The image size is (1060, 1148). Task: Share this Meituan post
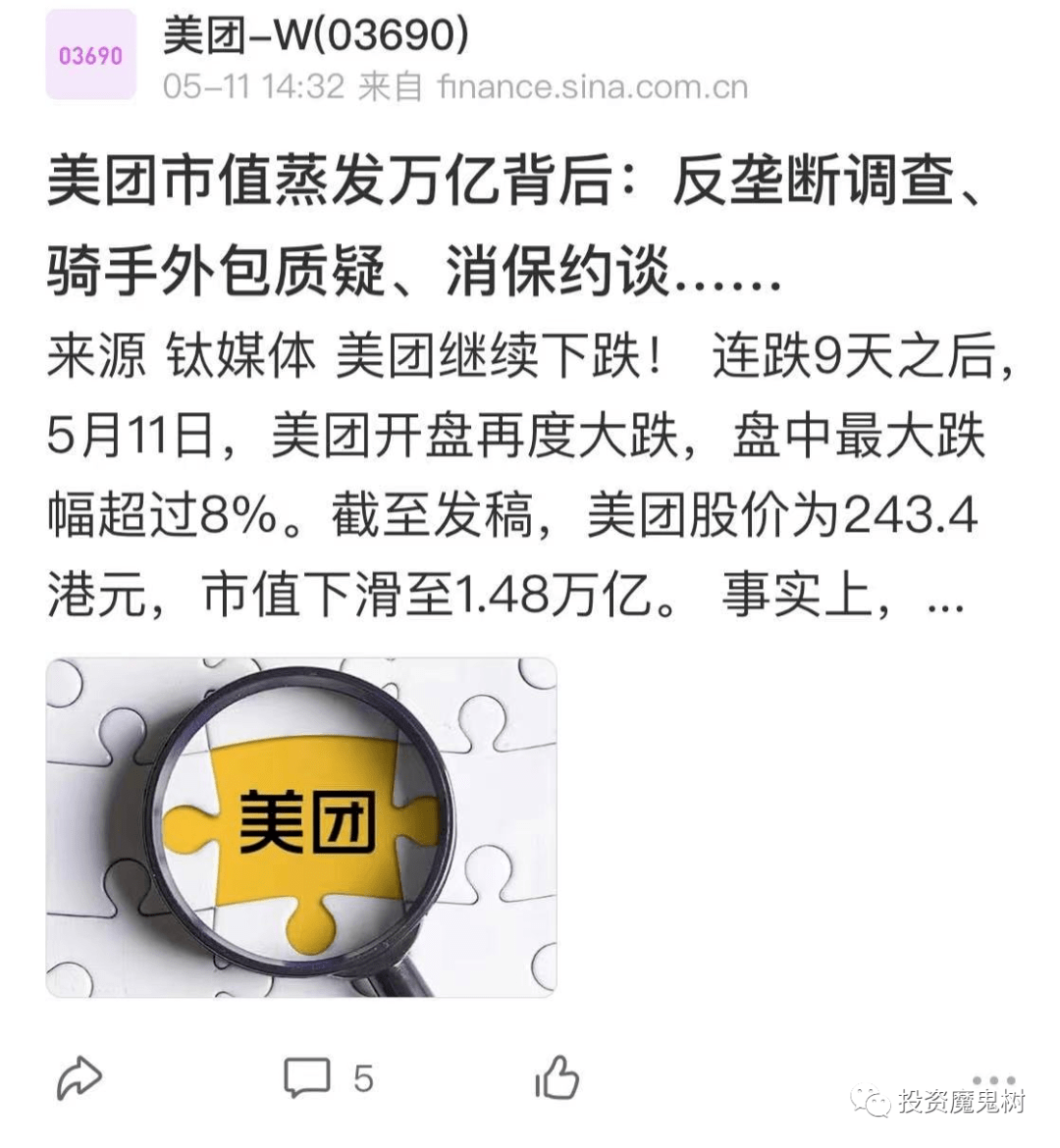79,1077
